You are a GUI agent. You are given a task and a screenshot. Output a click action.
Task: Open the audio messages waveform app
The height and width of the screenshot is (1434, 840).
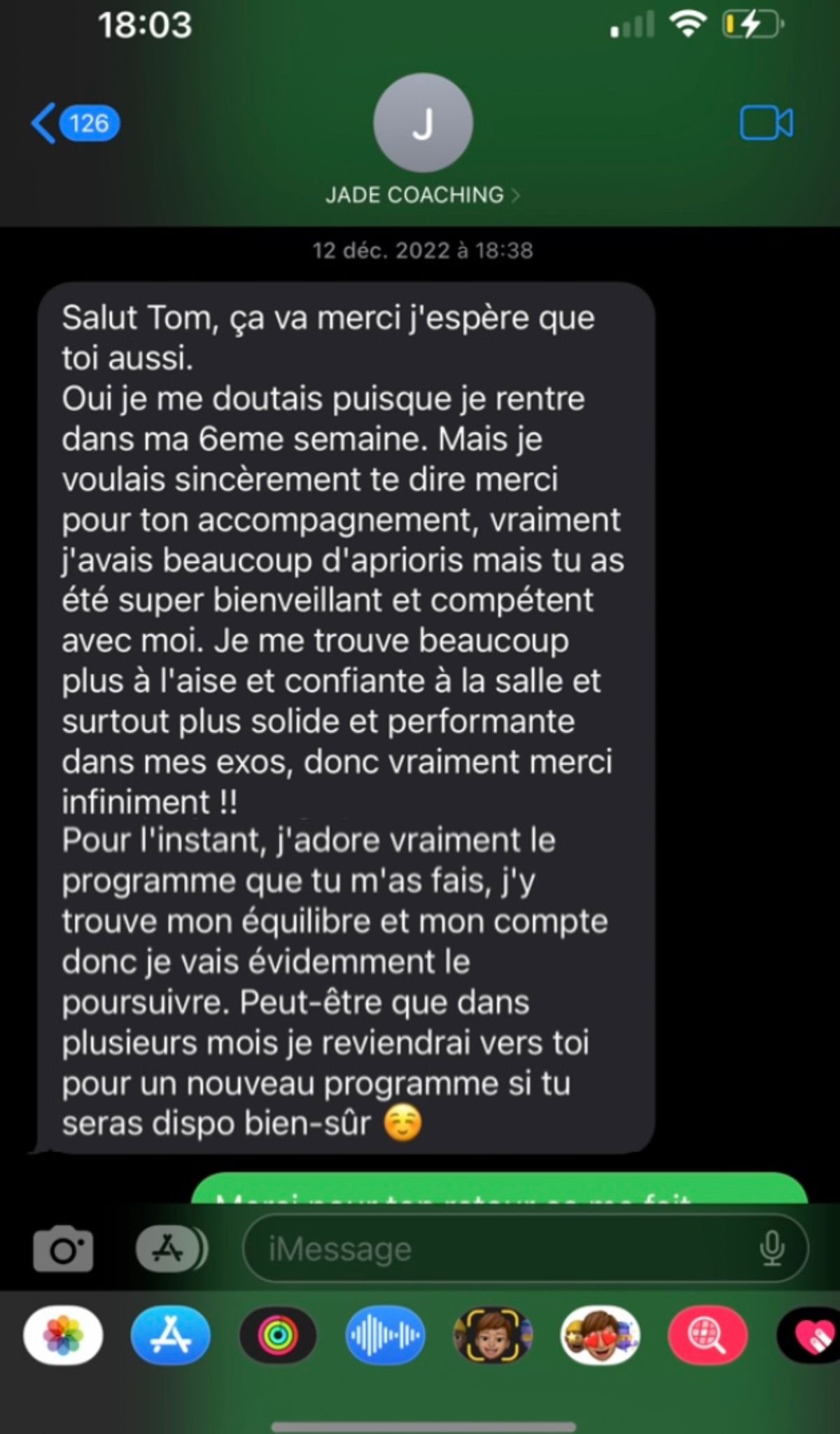[x=385, y=1335]
